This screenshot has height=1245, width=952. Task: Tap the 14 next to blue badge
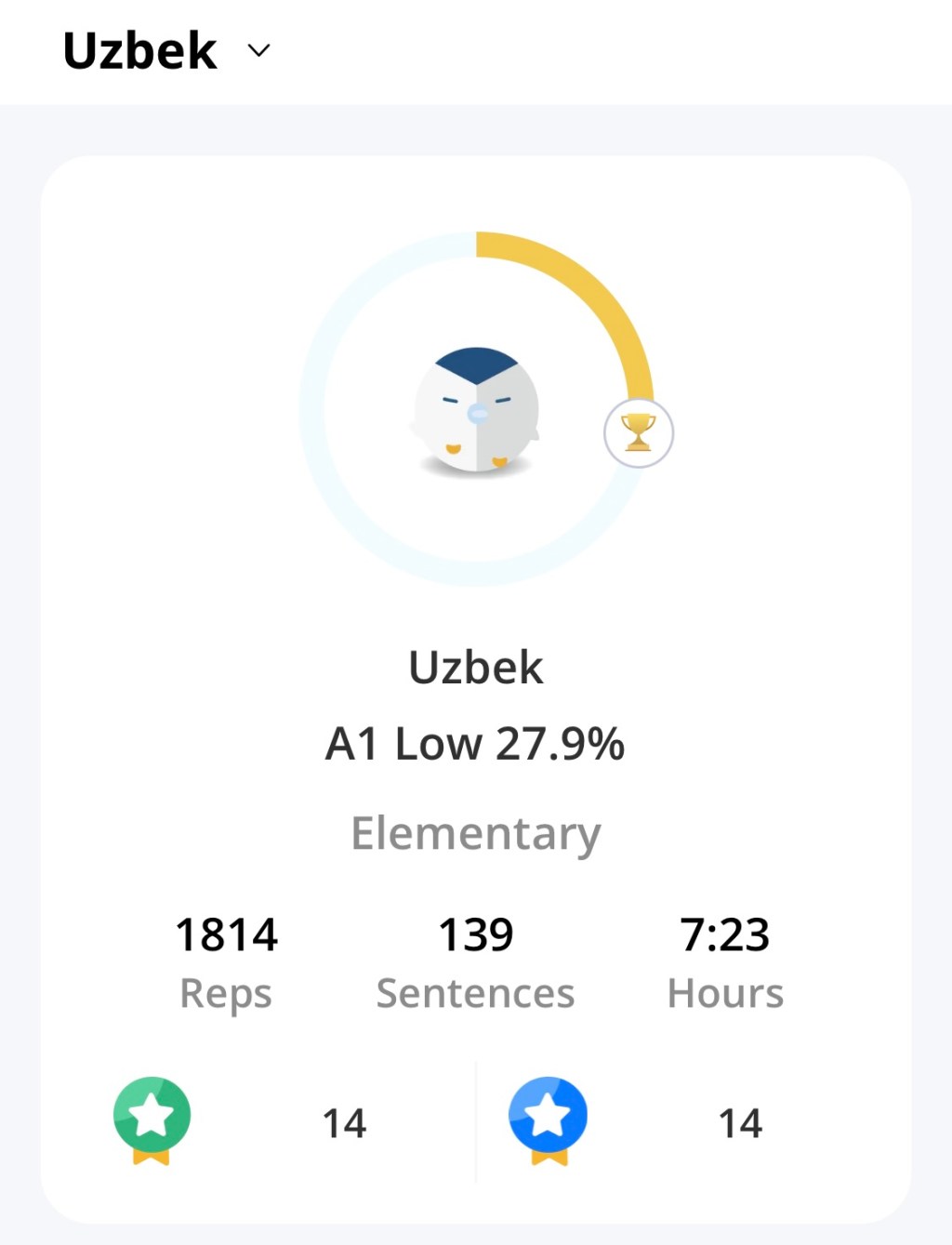pyautogui.click(x=741, y=1123)
